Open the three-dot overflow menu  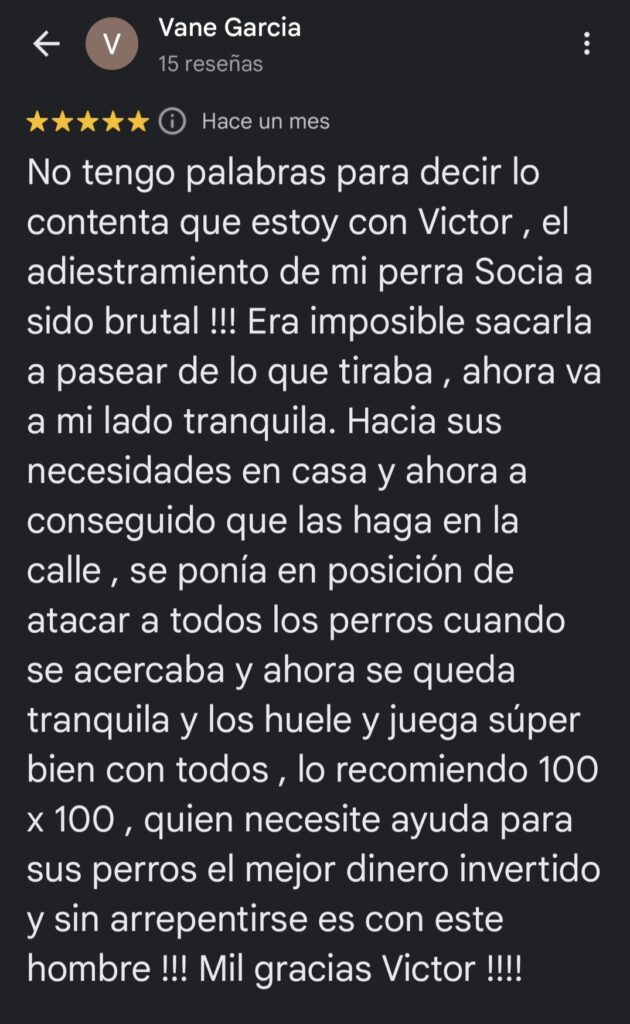click(587, 44)
